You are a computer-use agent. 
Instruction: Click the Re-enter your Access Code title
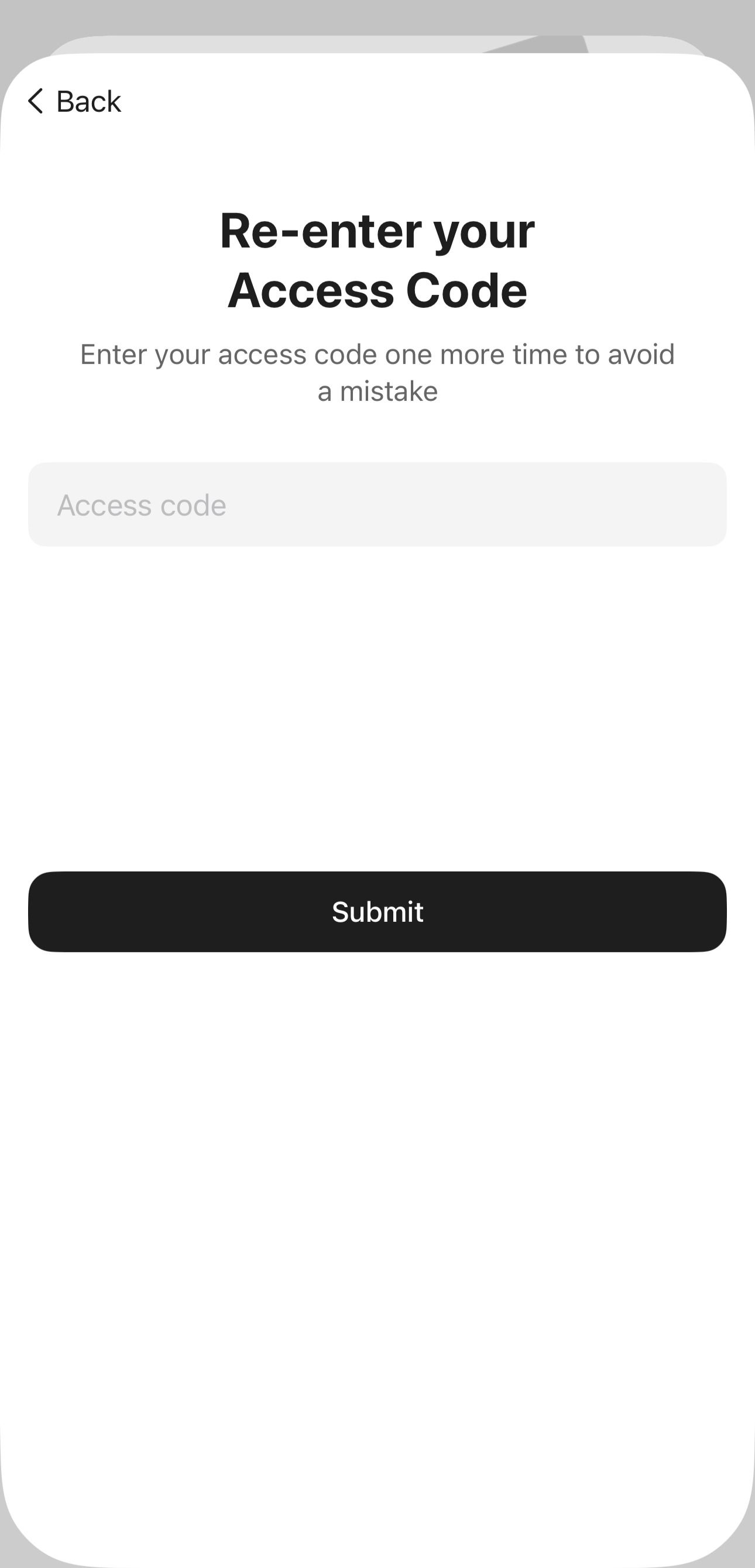pyautogui.click(x=377, y=259)
